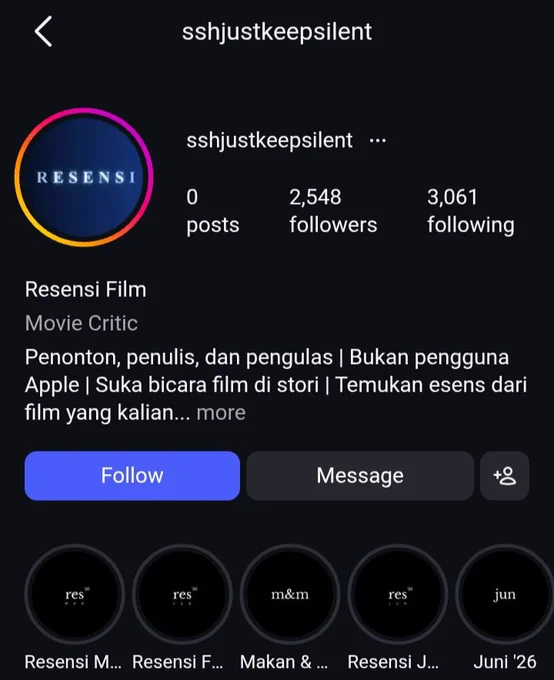Open the 3,061 following list

click(x=471, y=211)
